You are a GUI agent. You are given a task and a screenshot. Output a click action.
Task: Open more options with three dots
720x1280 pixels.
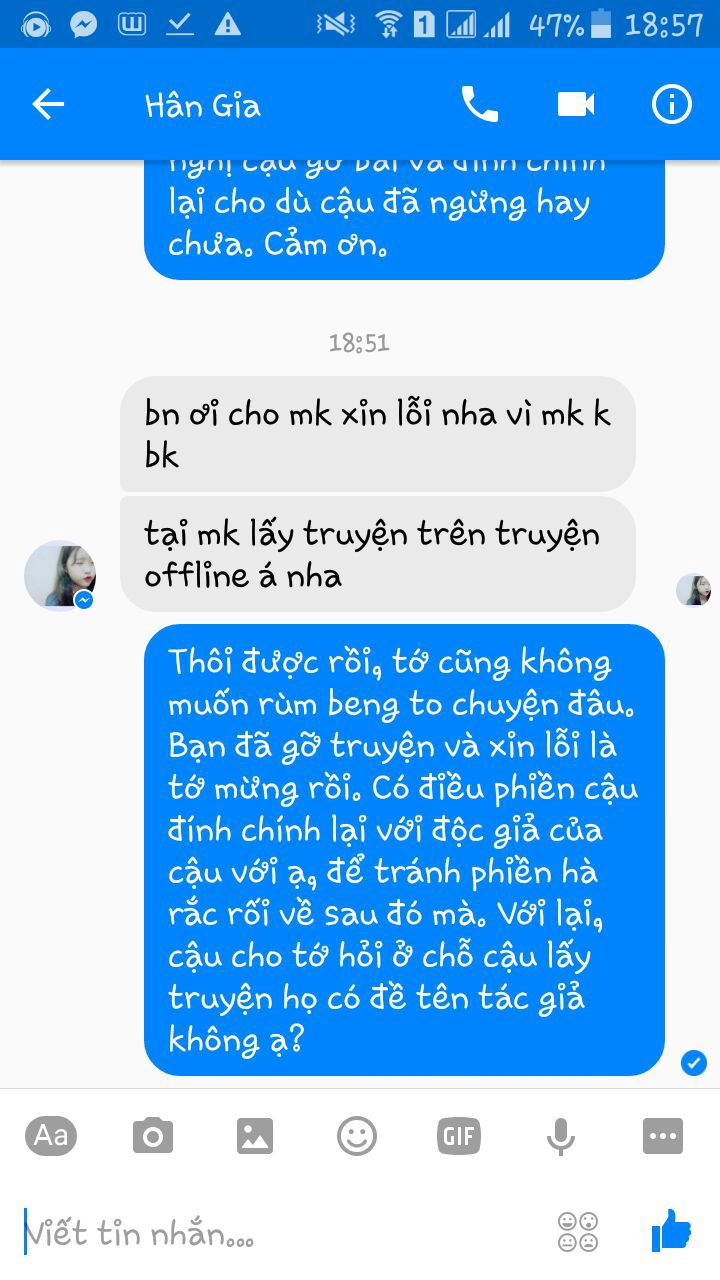tap(663, 1136)
